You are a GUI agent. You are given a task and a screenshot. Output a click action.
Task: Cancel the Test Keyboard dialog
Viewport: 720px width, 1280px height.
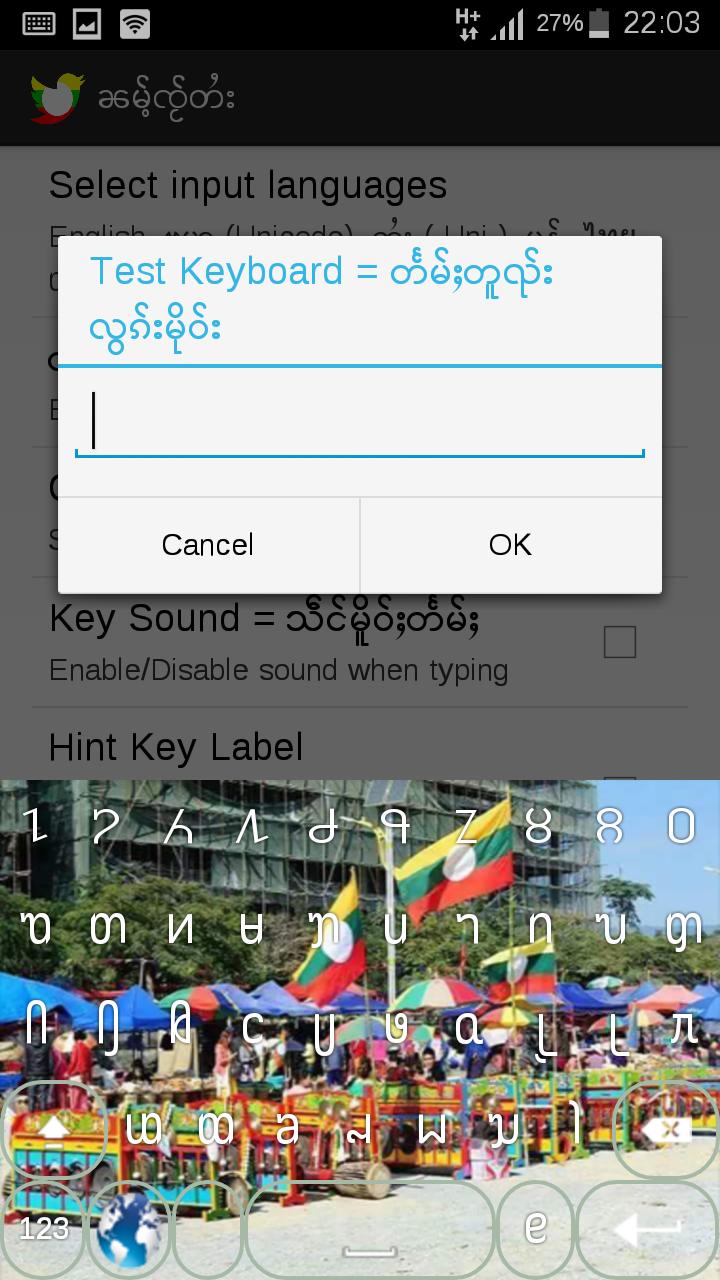click(x=208, y=545)
